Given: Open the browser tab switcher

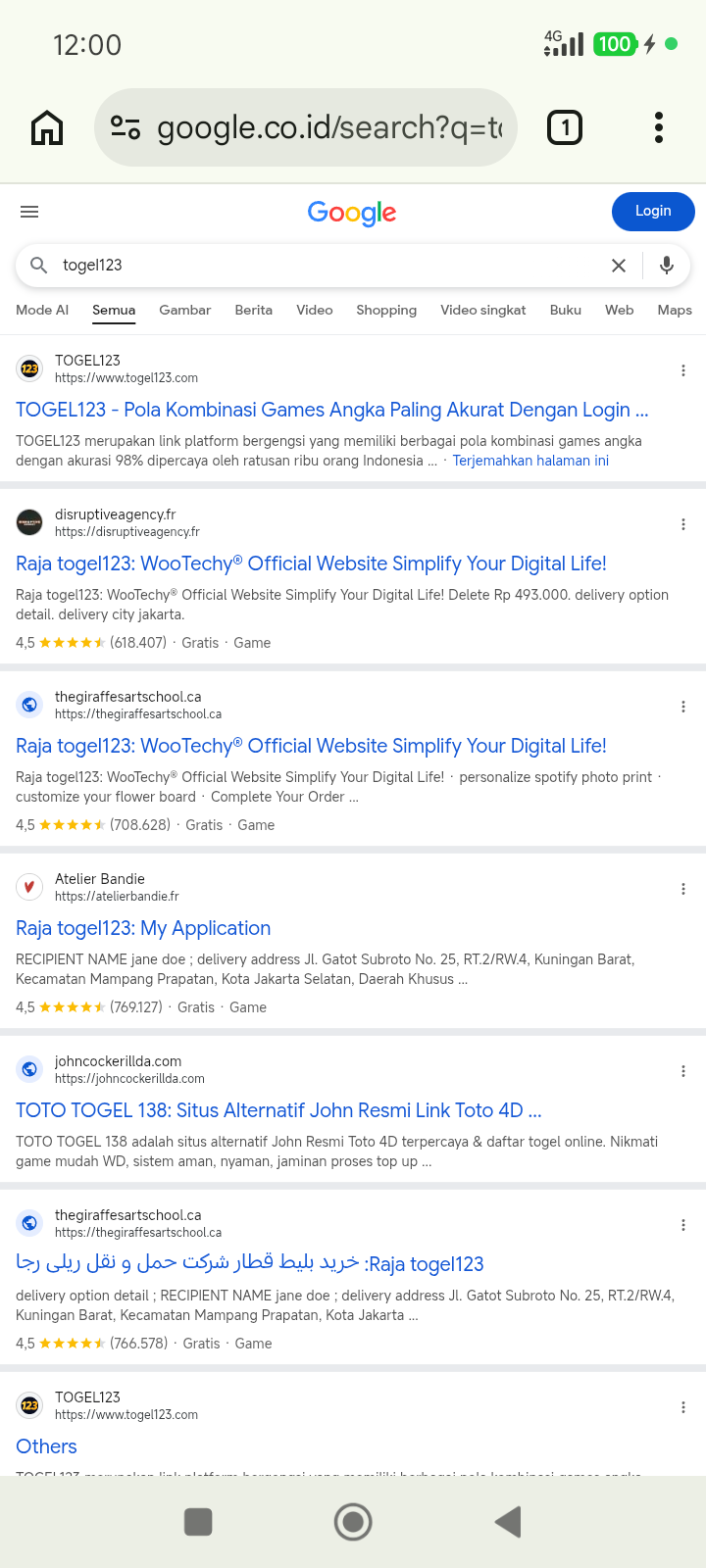Looking at the screenshot, I should (564, 127).
